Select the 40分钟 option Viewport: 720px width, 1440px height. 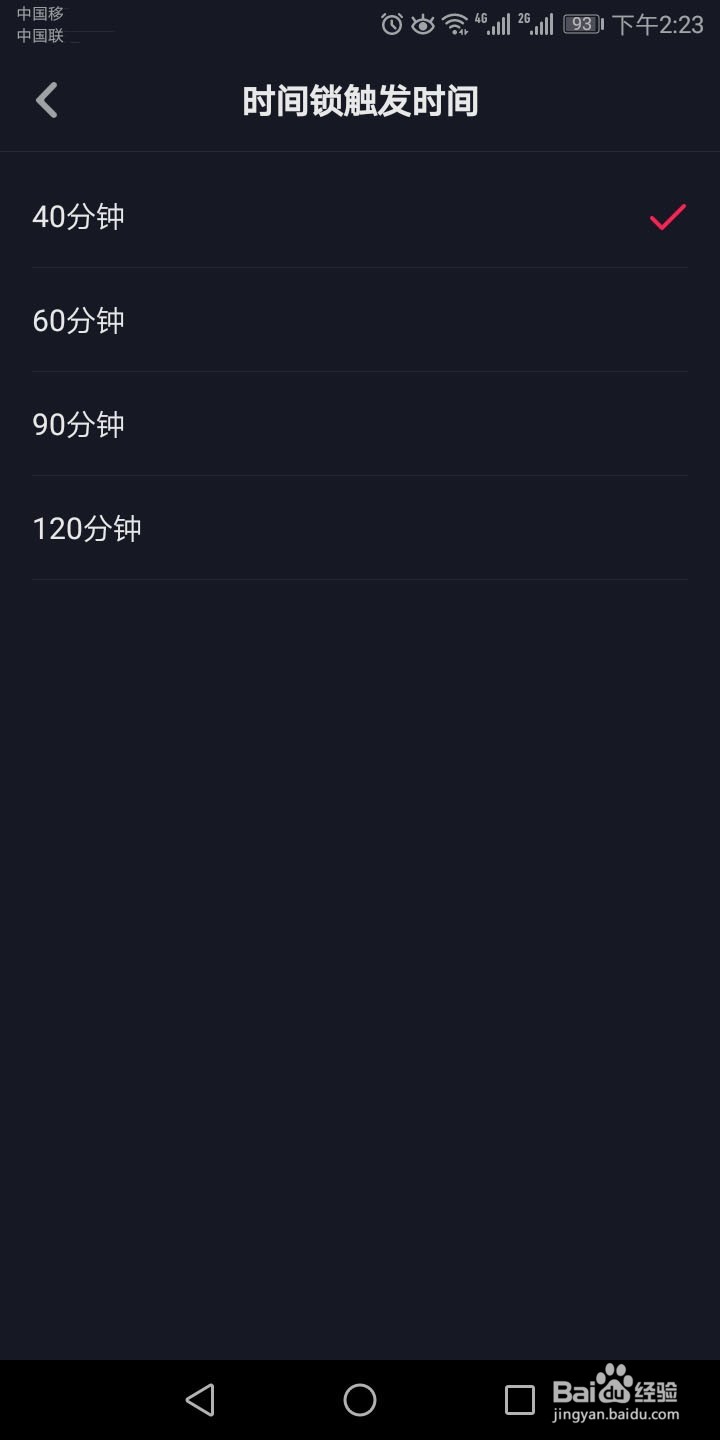pyautogui.click(x=360, y=216)
